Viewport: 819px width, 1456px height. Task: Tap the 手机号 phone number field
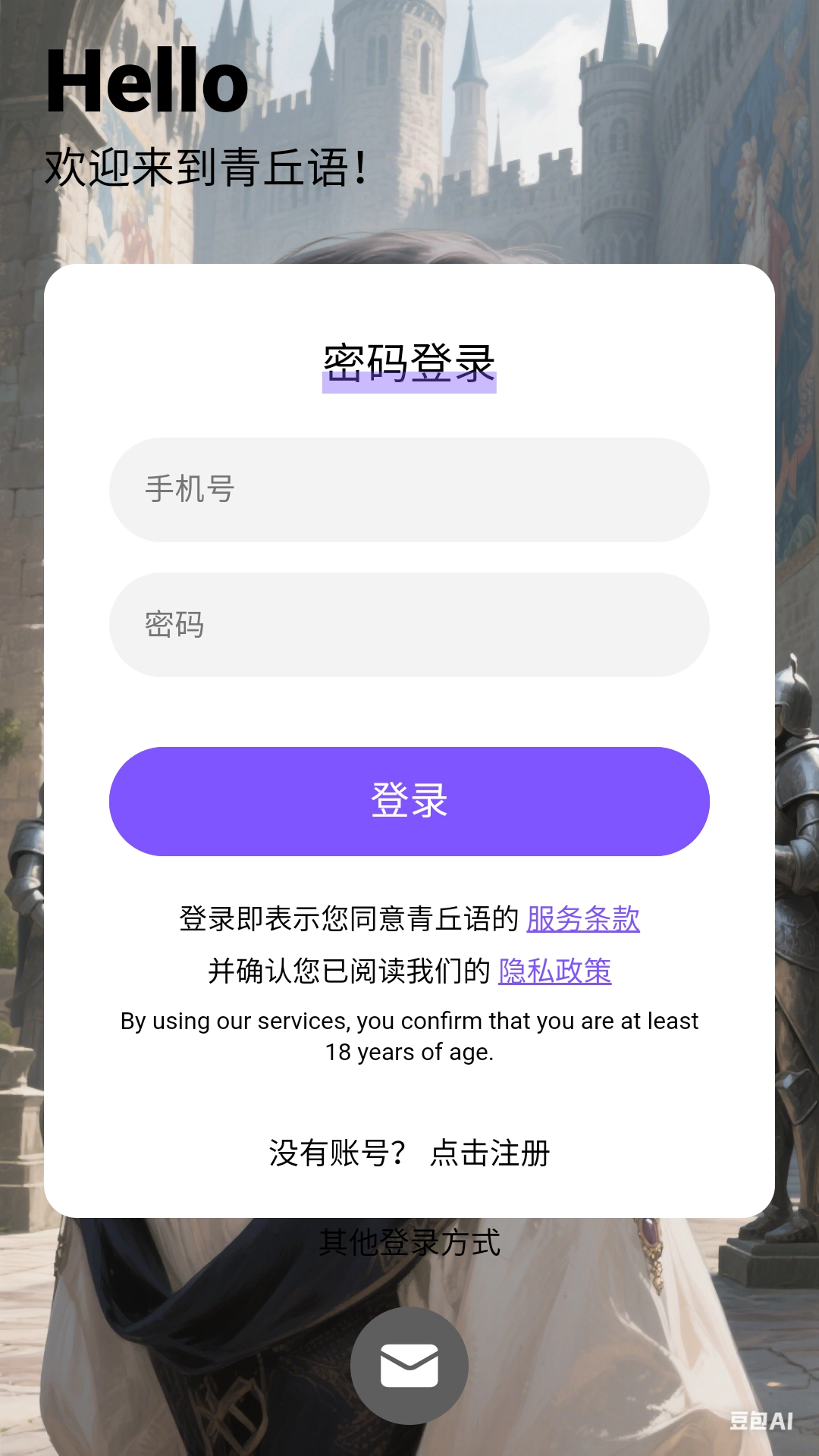pos(409,490)
